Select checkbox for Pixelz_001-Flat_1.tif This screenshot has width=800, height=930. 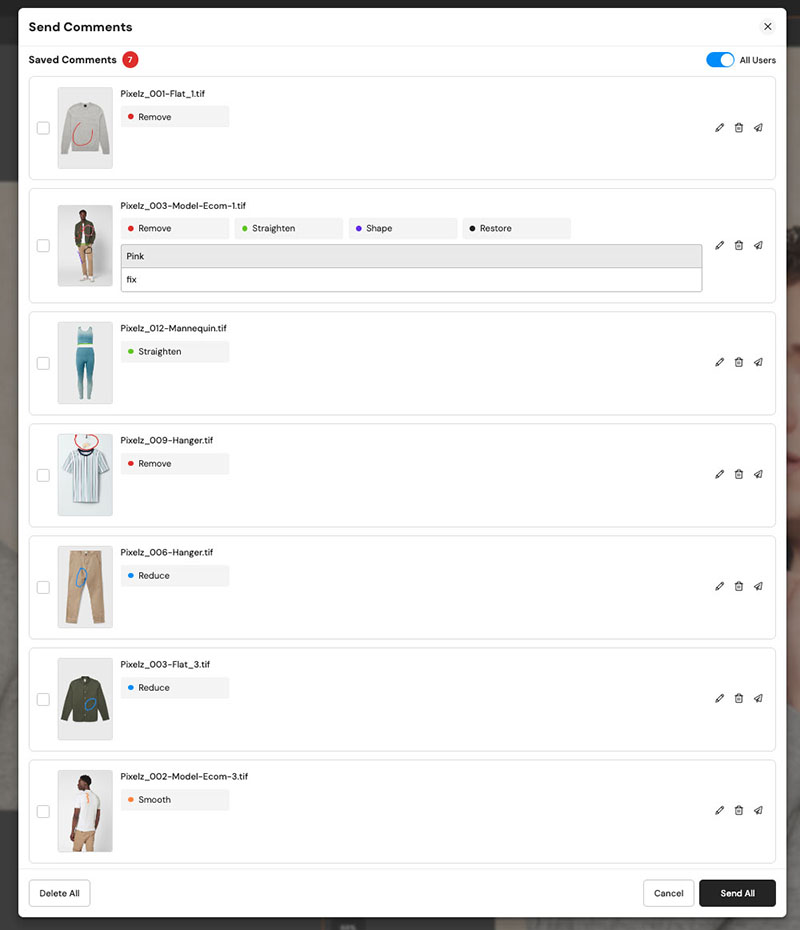[x=43, y=128]
